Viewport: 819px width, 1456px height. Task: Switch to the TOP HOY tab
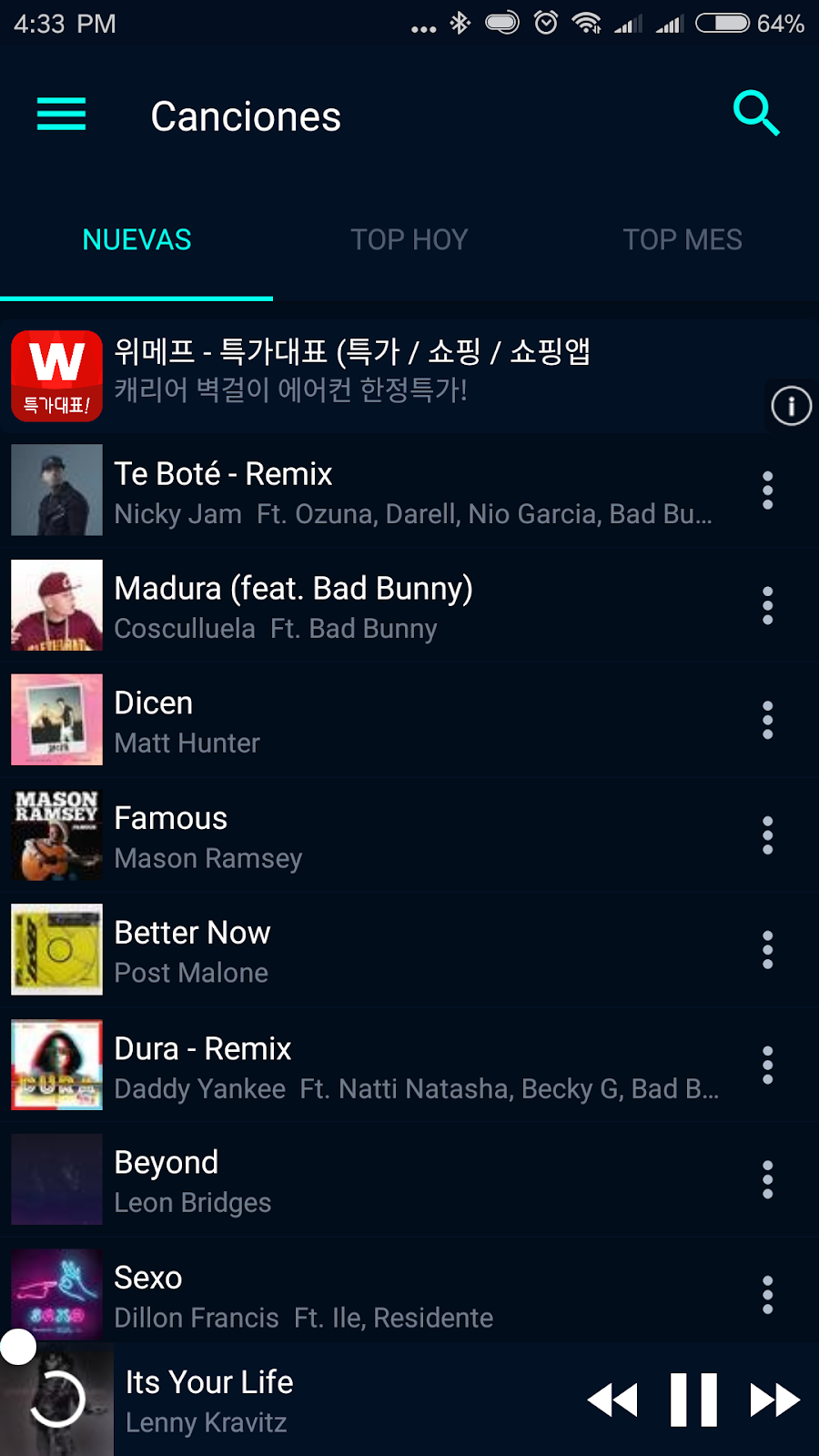(x=409, y=239)
